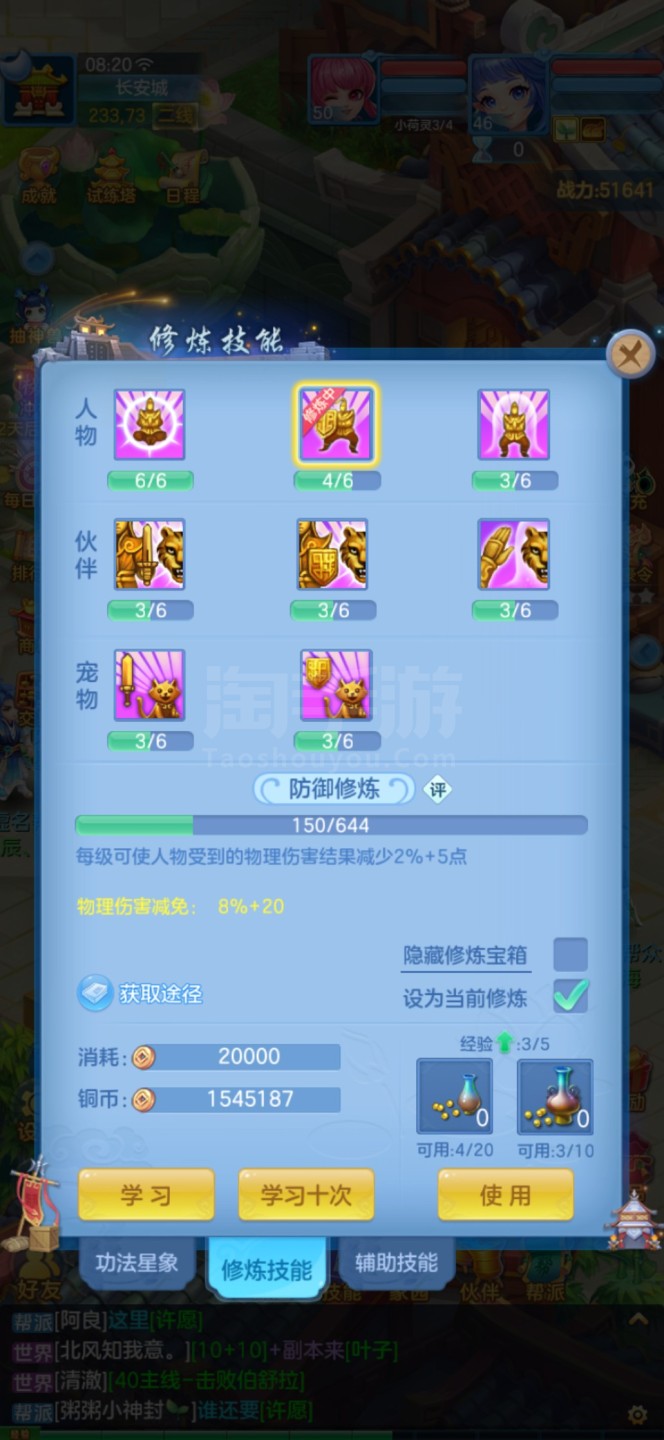Select the 修炼技能 tab
Viewport: 664px width, 1440px height.
click(x=267, y=1269)
